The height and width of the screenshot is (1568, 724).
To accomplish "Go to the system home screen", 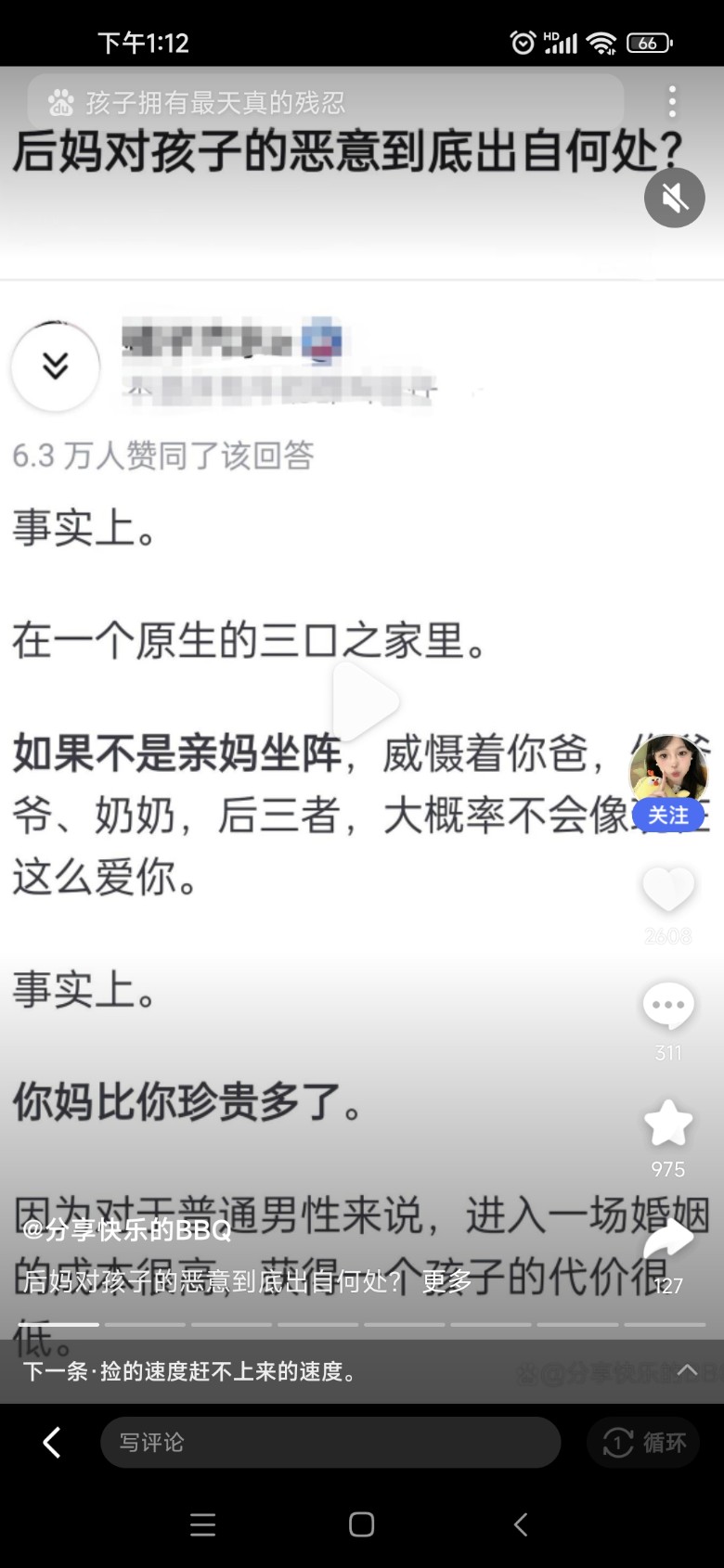I will tap(361, 1524).
